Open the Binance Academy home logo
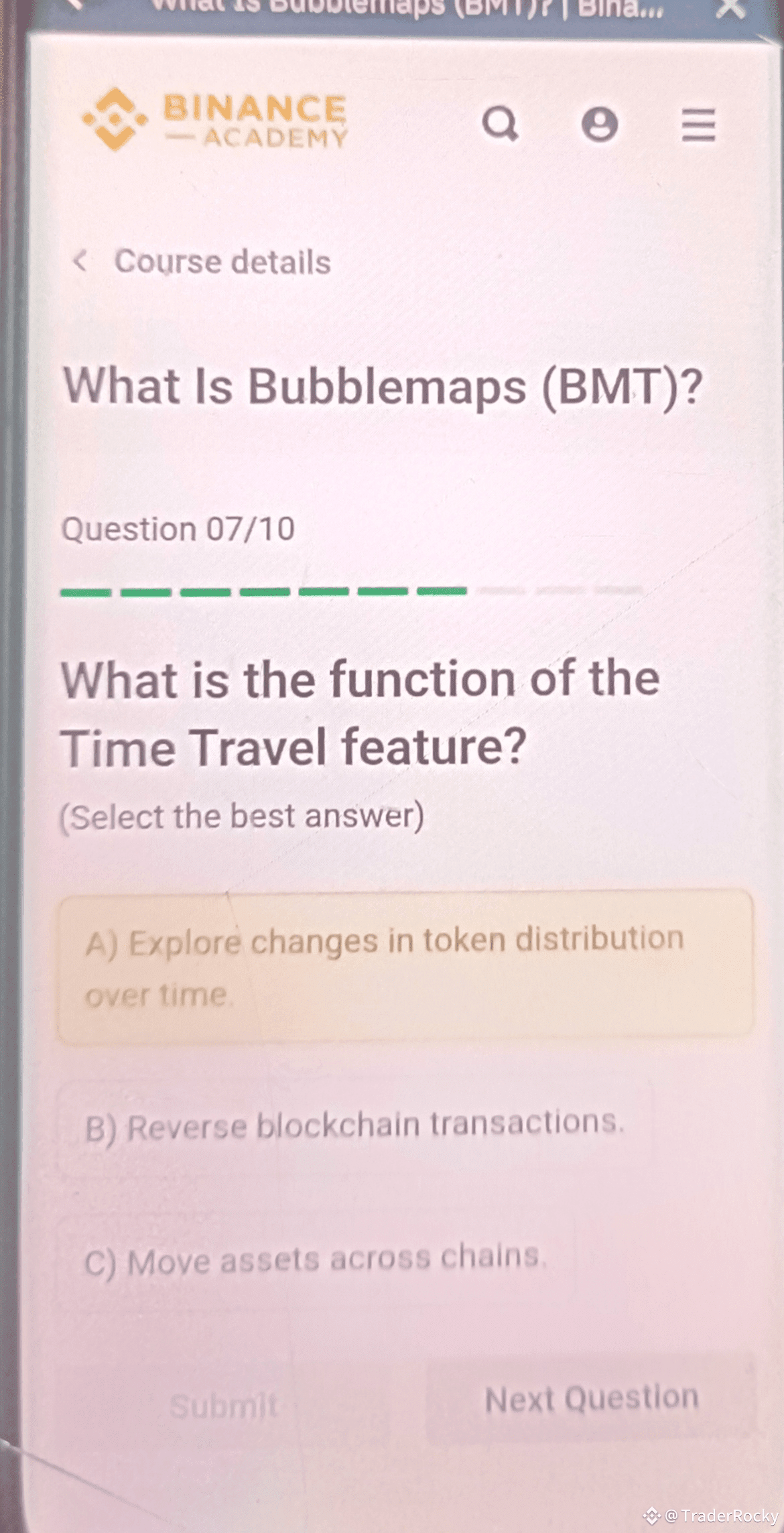 coord(214,119)
